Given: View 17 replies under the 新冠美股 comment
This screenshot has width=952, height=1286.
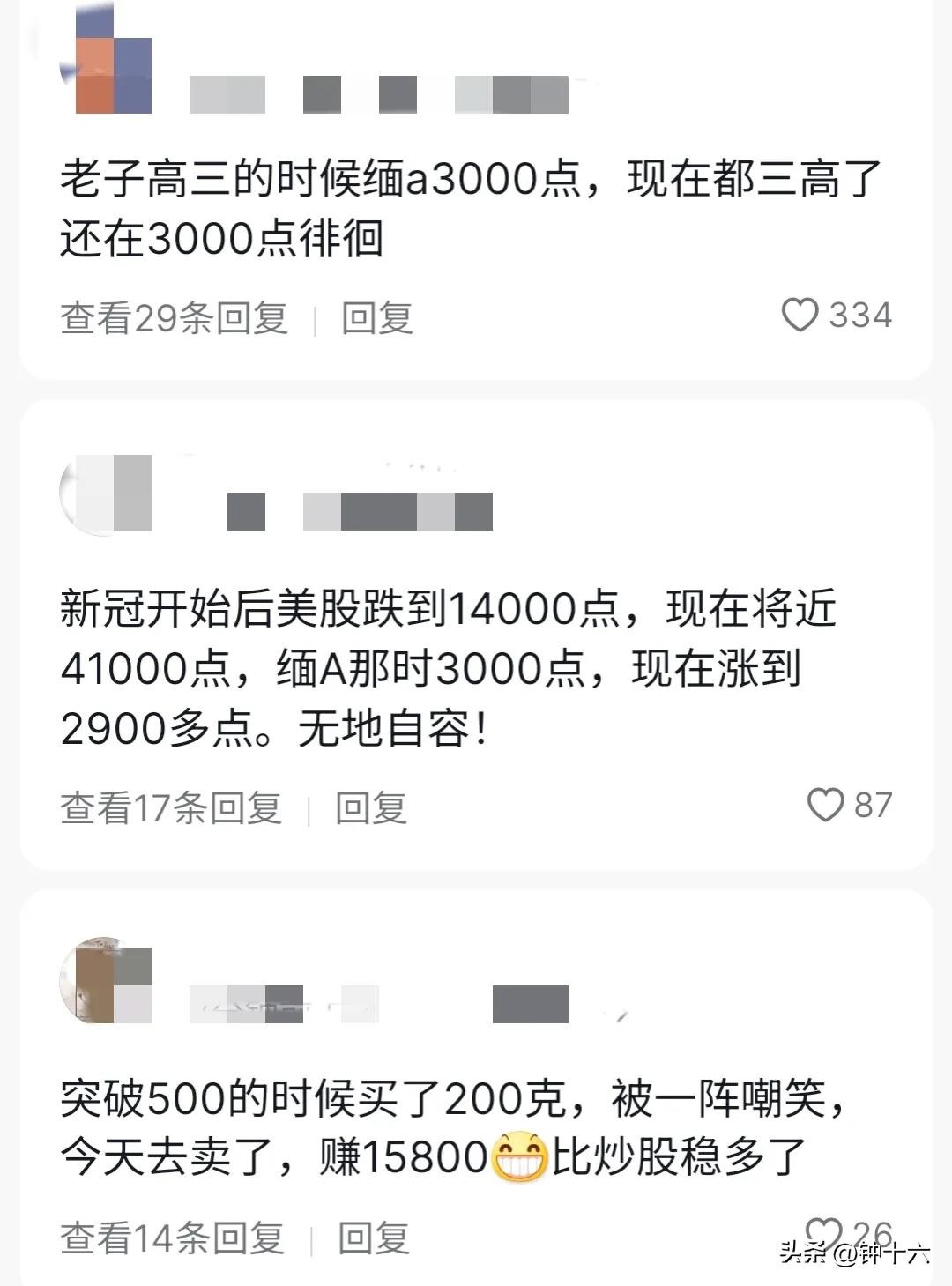Looking at the screenshot, I should click(170, 807).
